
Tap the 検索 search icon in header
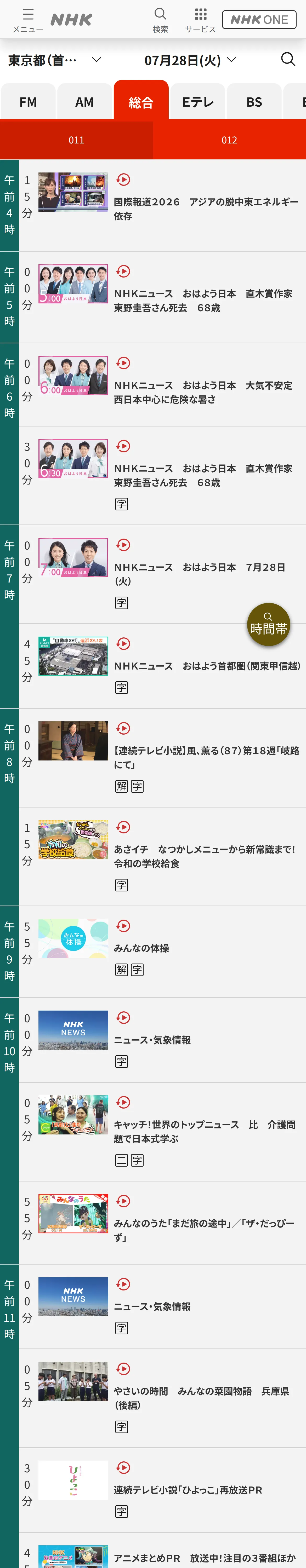coord(160,20)
